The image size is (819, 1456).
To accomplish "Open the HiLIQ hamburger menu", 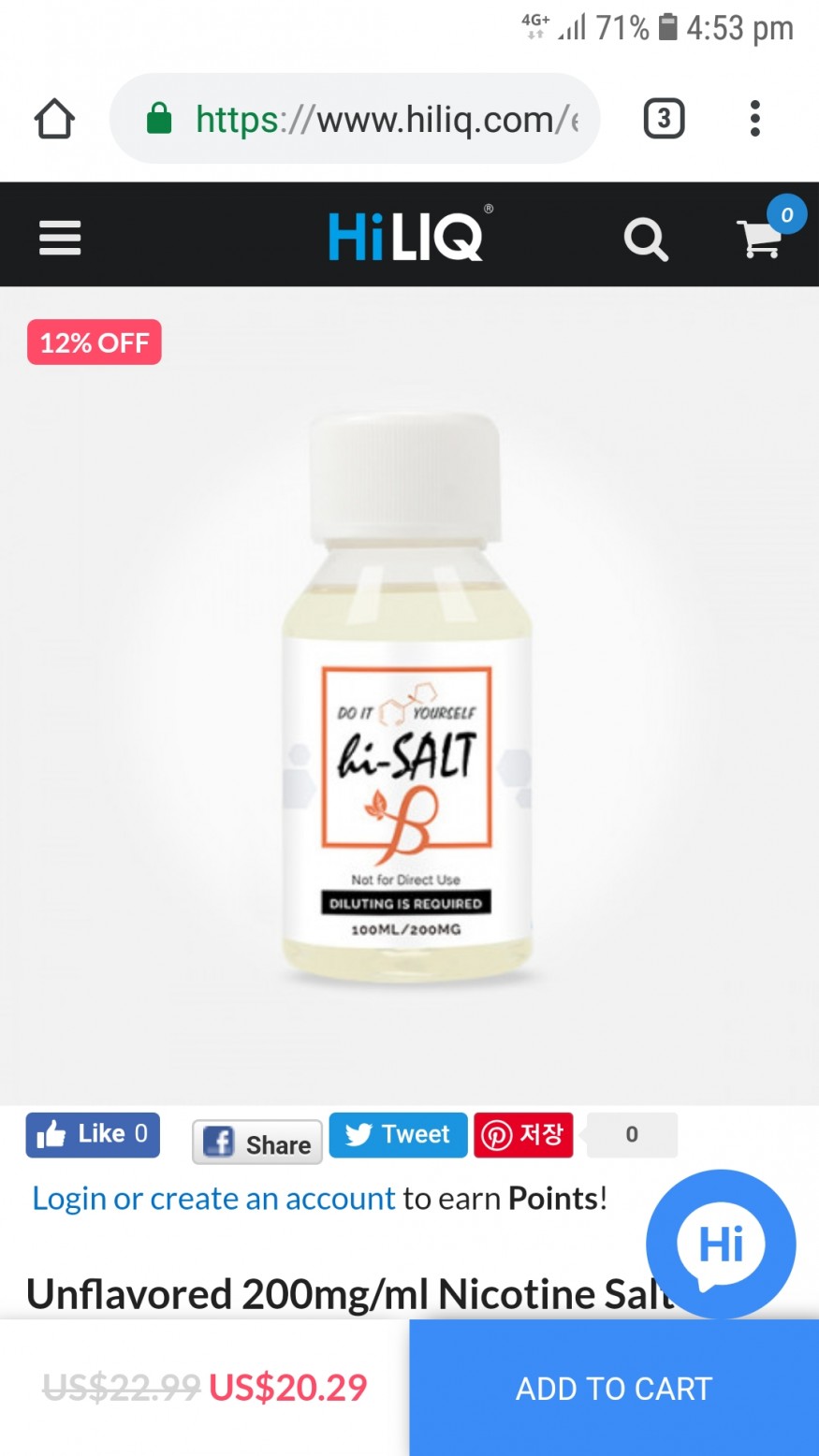I will 60,237.
